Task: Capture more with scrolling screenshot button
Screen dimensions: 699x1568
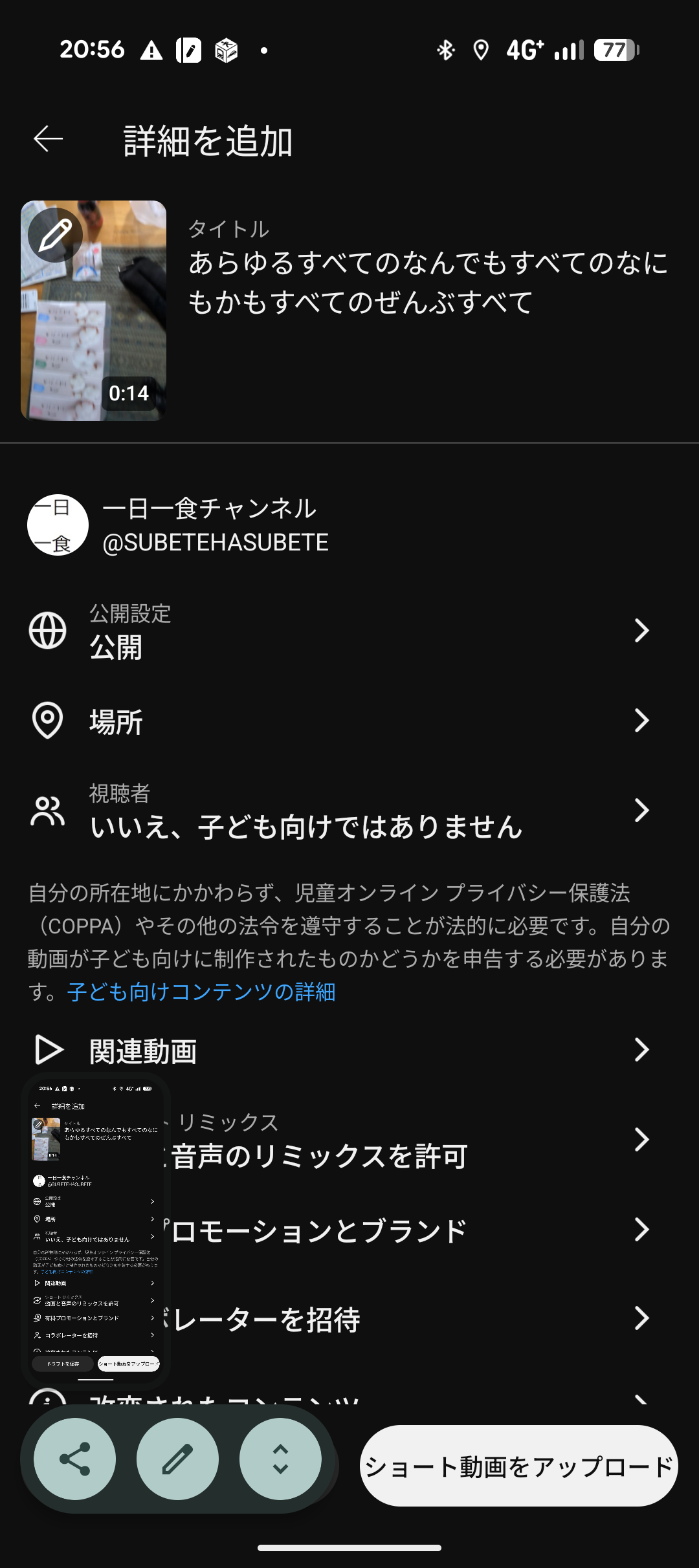Action: point(280,1459)
